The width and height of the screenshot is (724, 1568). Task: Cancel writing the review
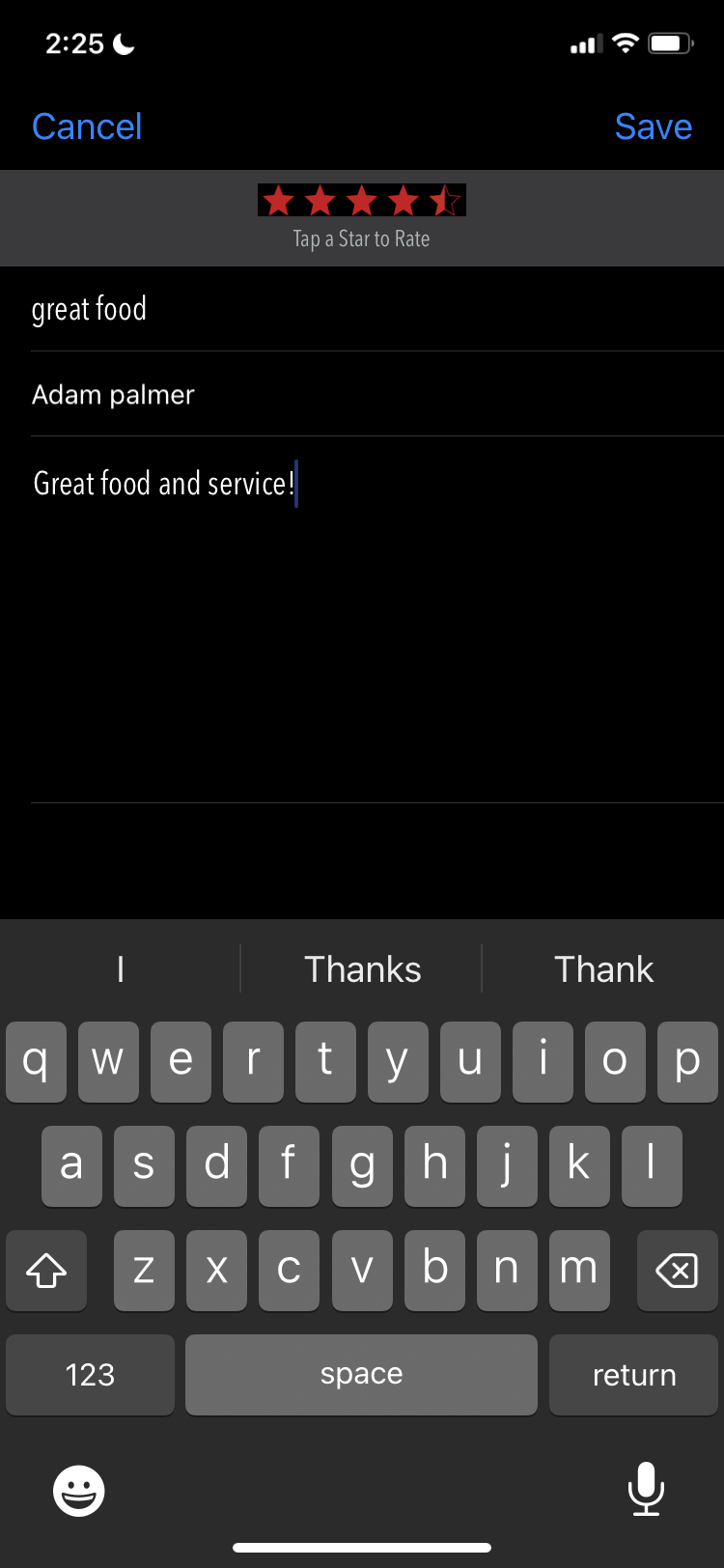pos(87,126)
